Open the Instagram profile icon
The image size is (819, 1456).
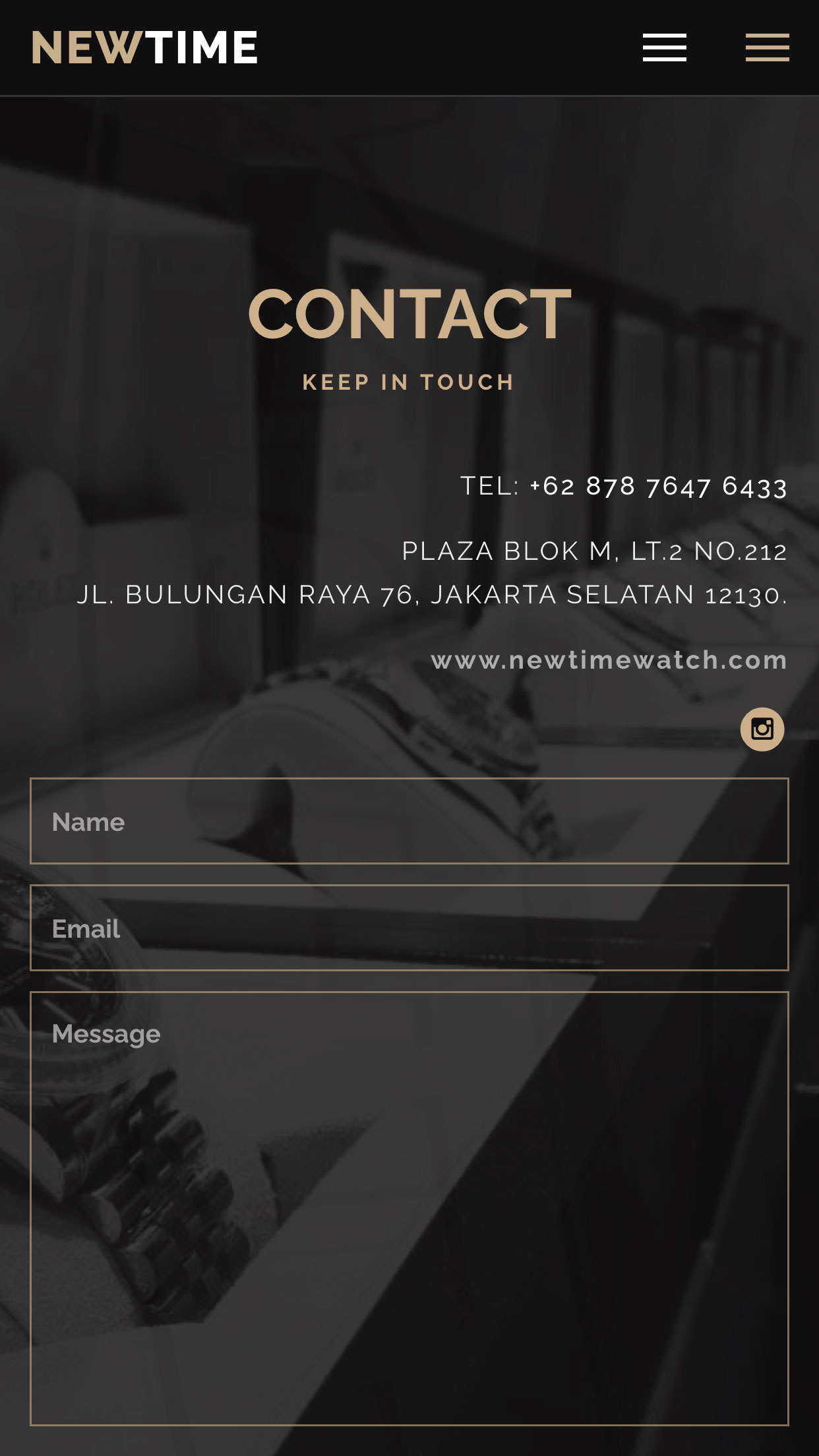[762, 729]
